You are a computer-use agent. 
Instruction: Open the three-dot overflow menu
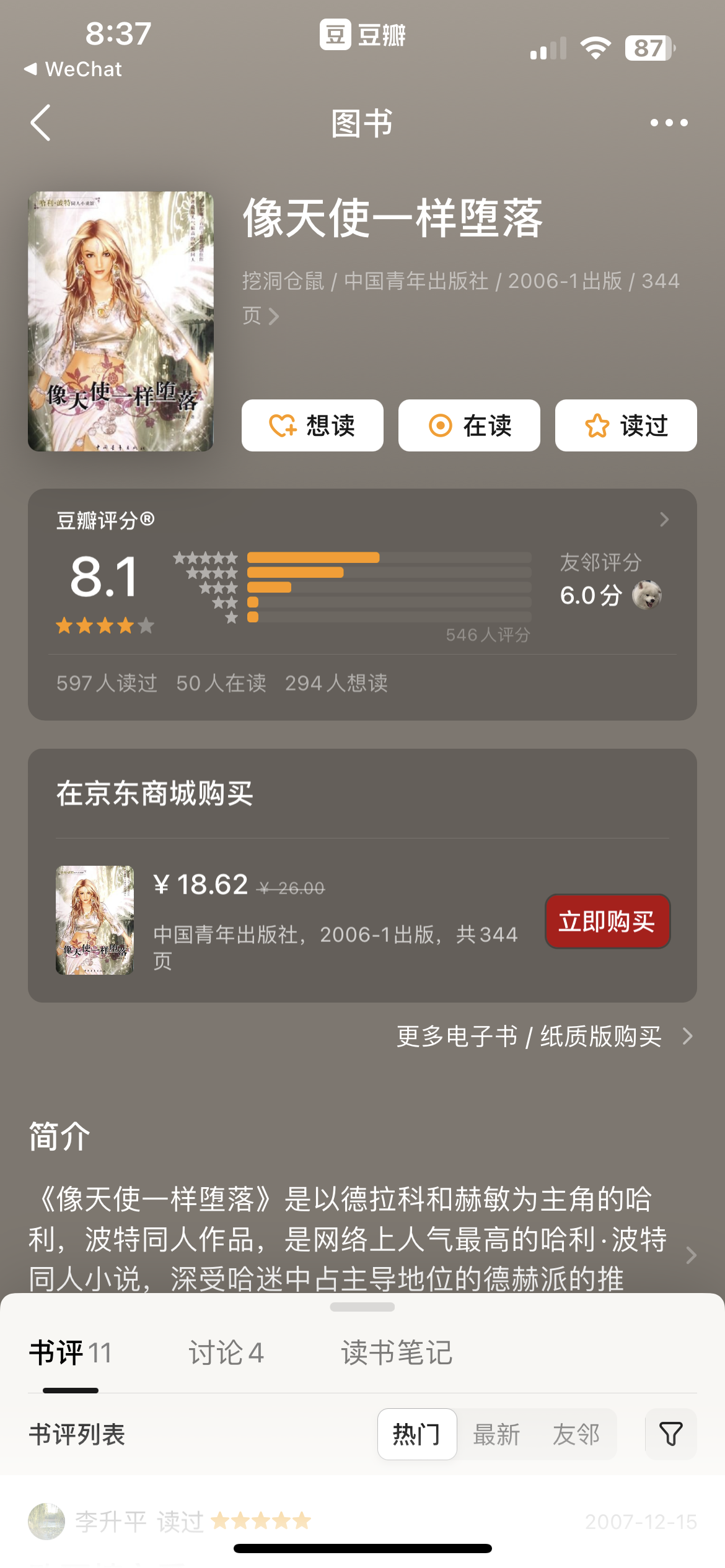click(669, 123)
